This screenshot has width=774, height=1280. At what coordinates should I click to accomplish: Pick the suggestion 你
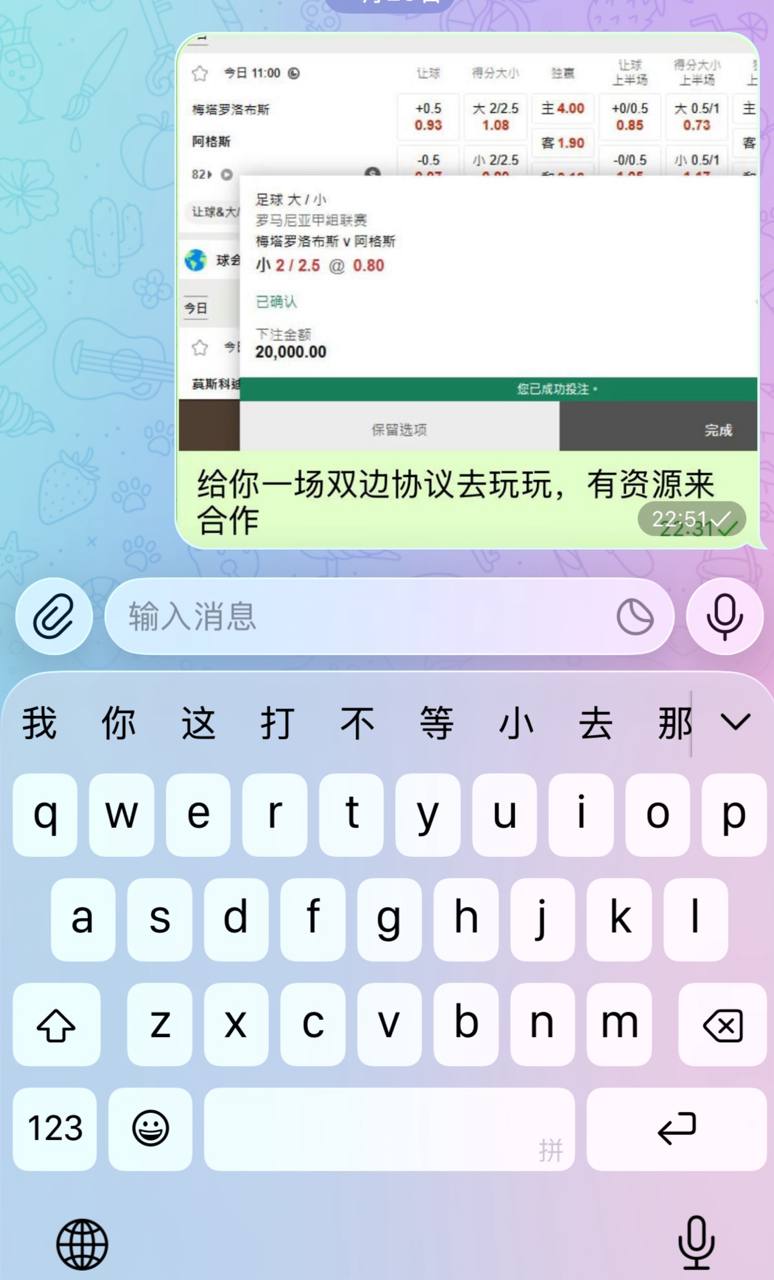click(118, 723)
